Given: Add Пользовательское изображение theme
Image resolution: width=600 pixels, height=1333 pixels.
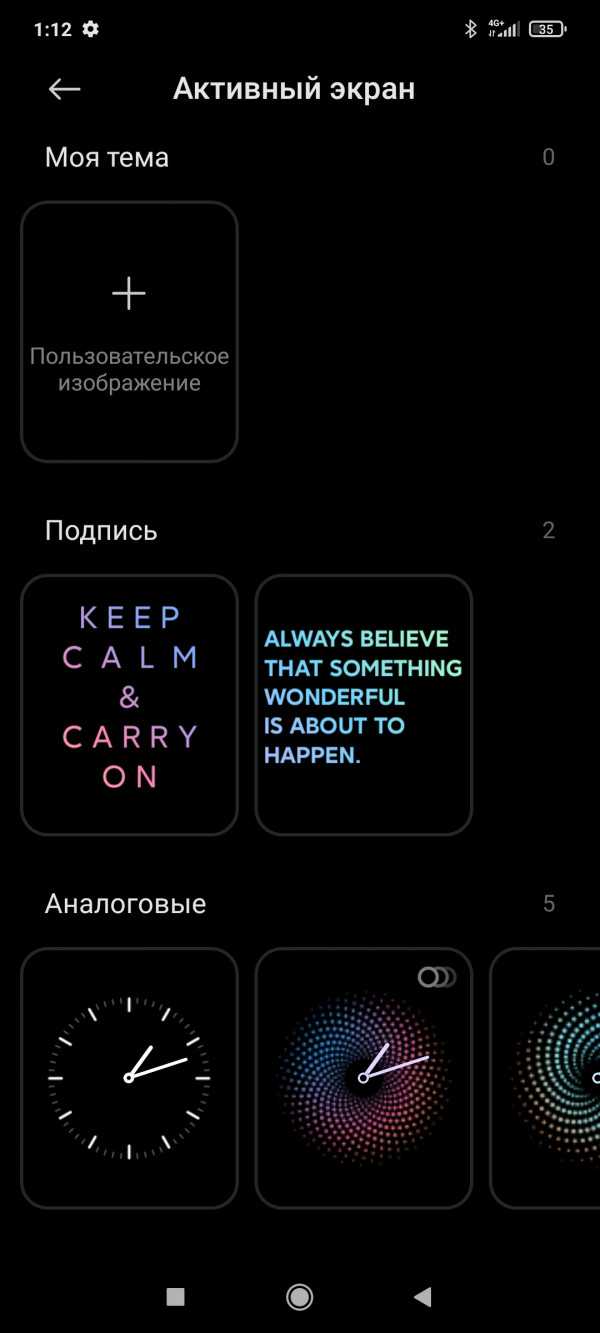Looking at the screenshot, I should (129, 332).
